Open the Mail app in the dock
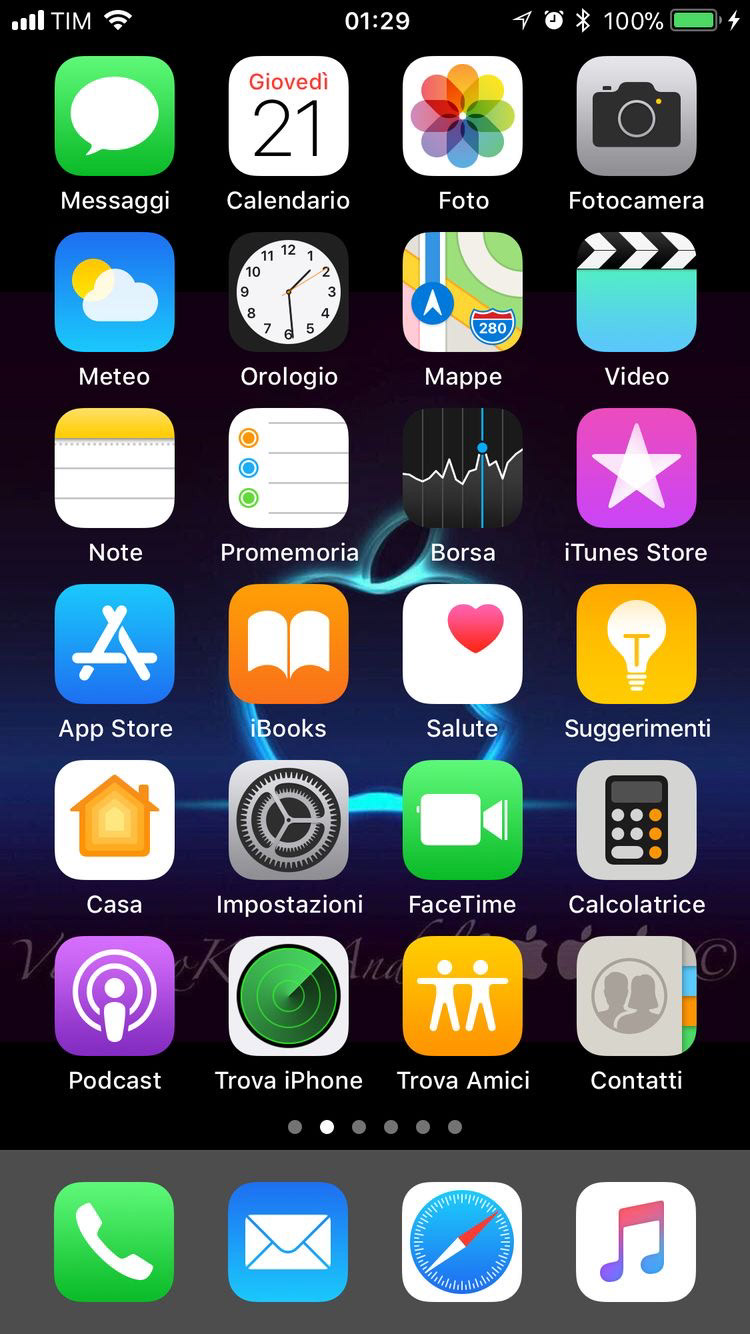This screenshot has width=750, height=1334. pyautogui.click(x=288, y=1242)
